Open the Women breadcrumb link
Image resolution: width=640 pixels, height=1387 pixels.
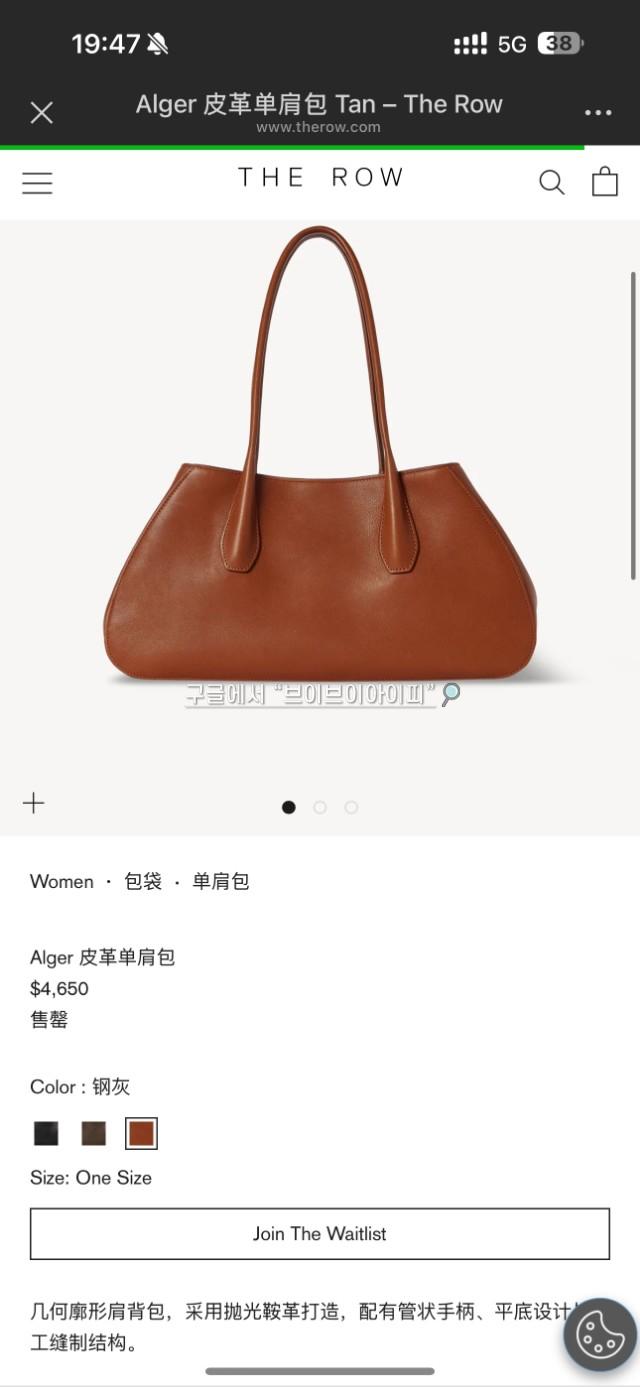tap(62, 881)
